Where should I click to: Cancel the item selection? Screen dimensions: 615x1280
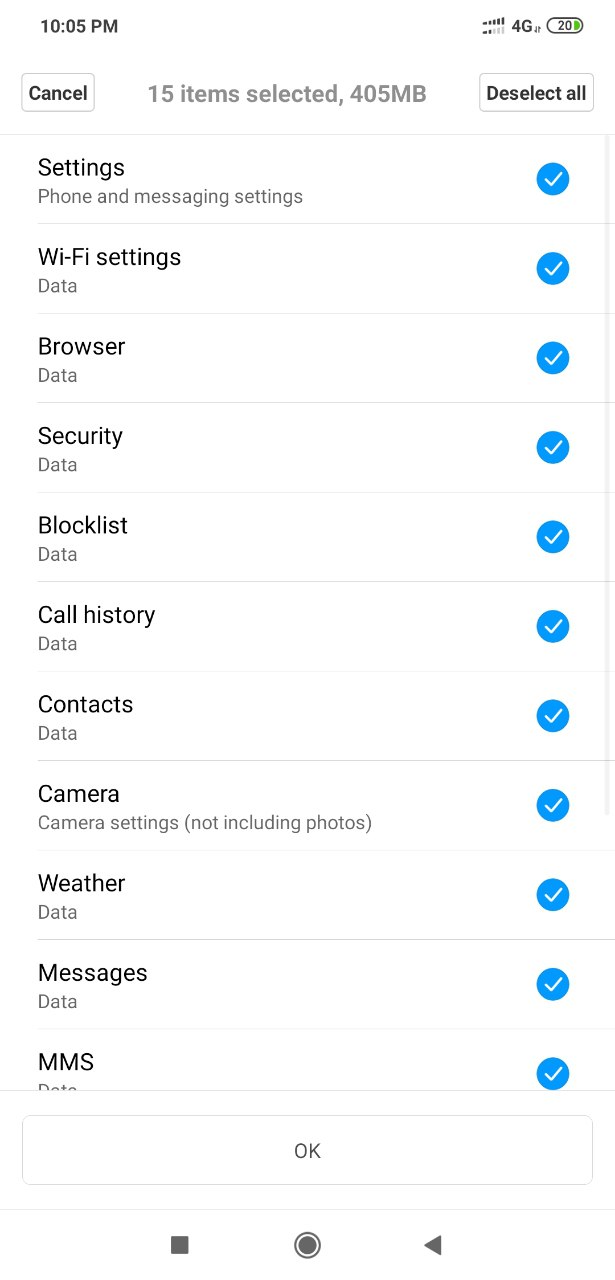coord(58,93)
